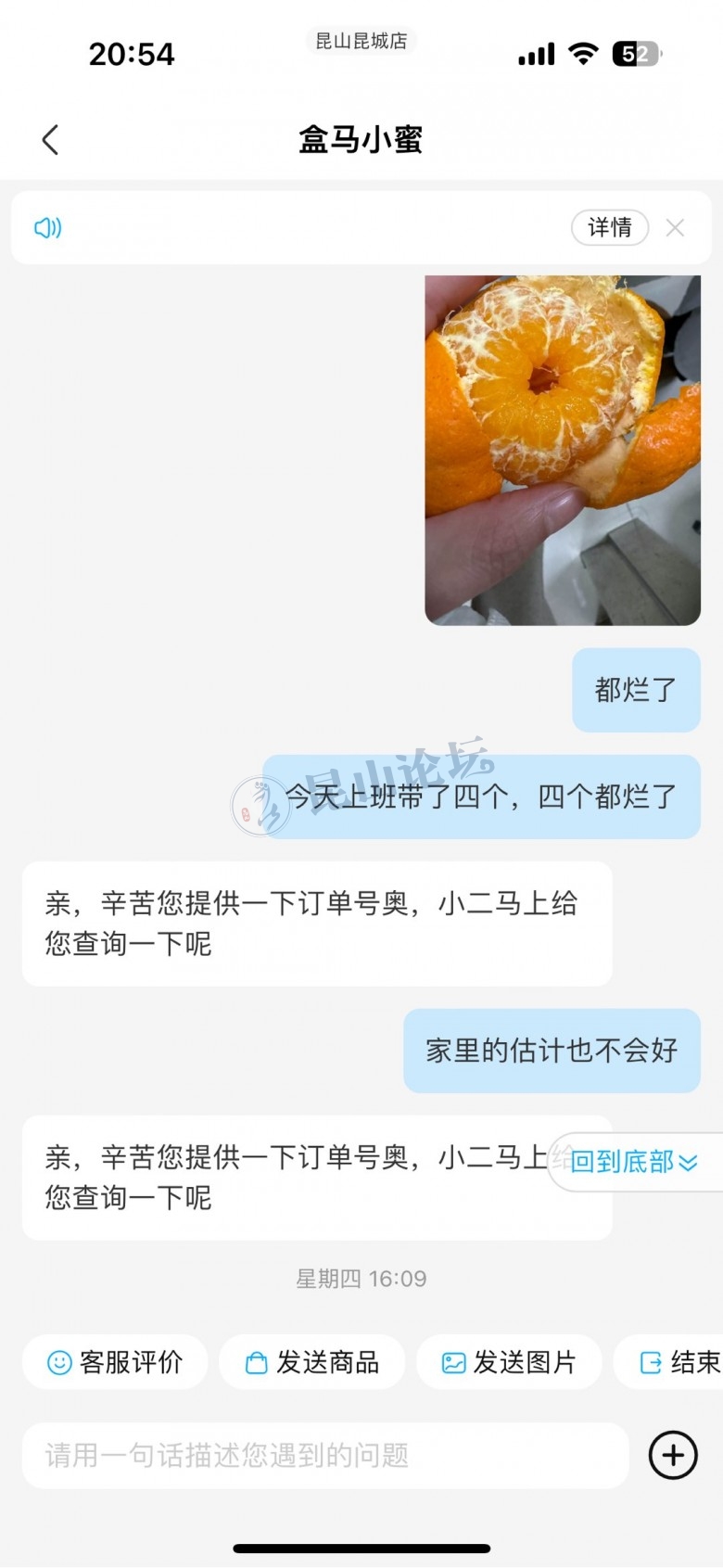Open the plus attachment menu
The image size is (723, 1568).
tap(673, 1455)
